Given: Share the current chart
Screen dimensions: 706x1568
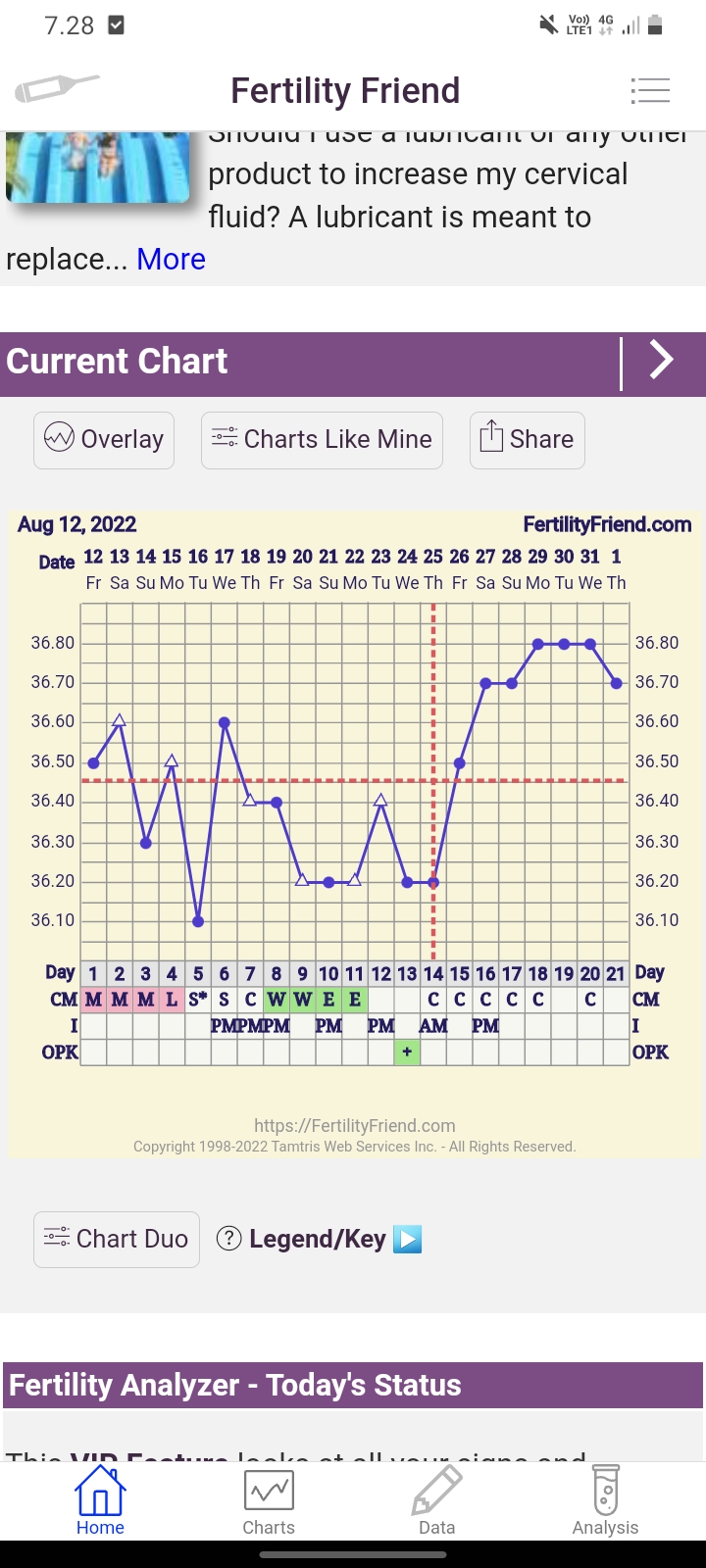Looking at the screenshot, I should point(527,440).
